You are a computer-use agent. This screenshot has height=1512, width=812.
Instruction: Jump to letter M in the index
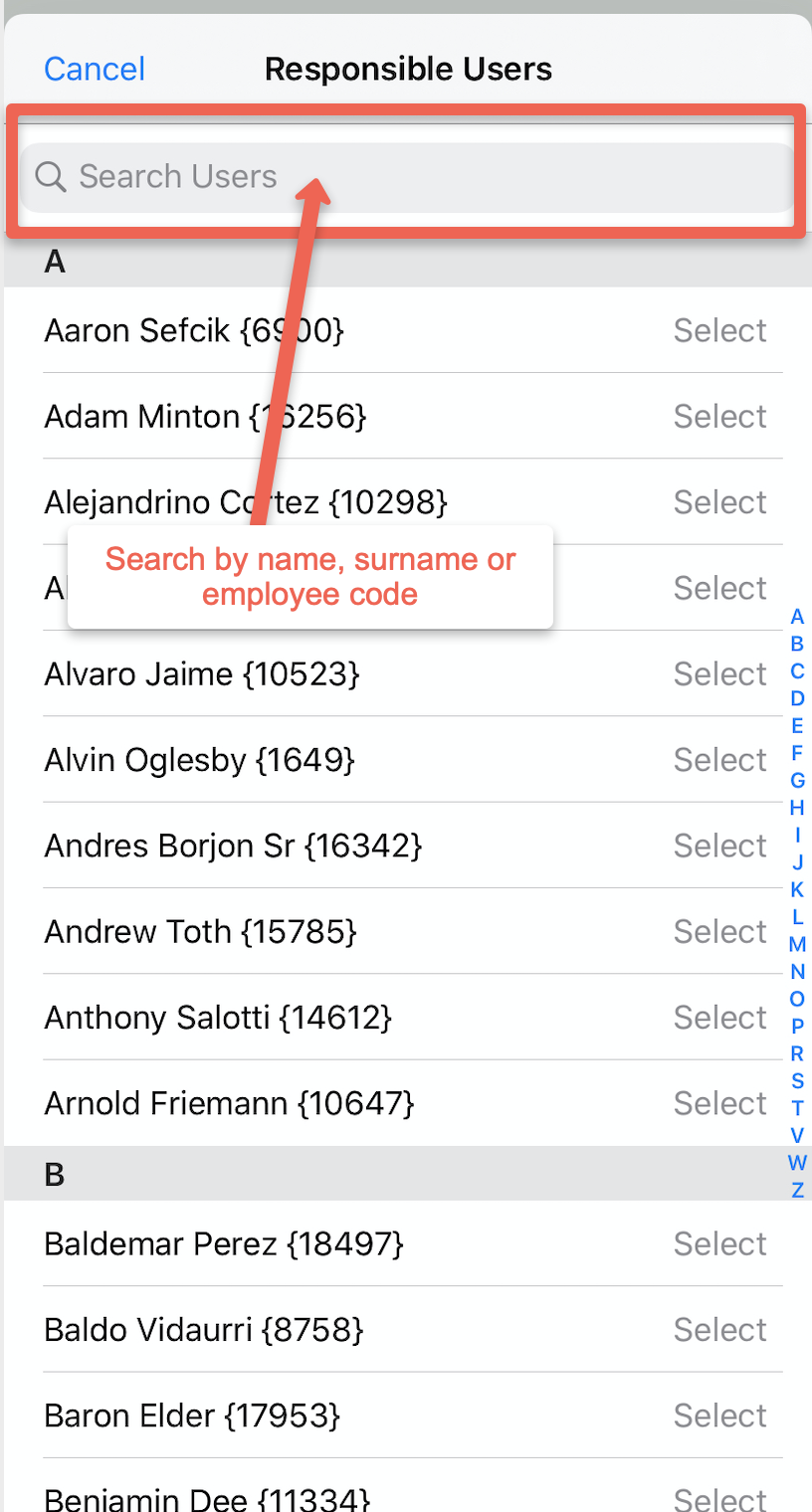click(797, 944)
